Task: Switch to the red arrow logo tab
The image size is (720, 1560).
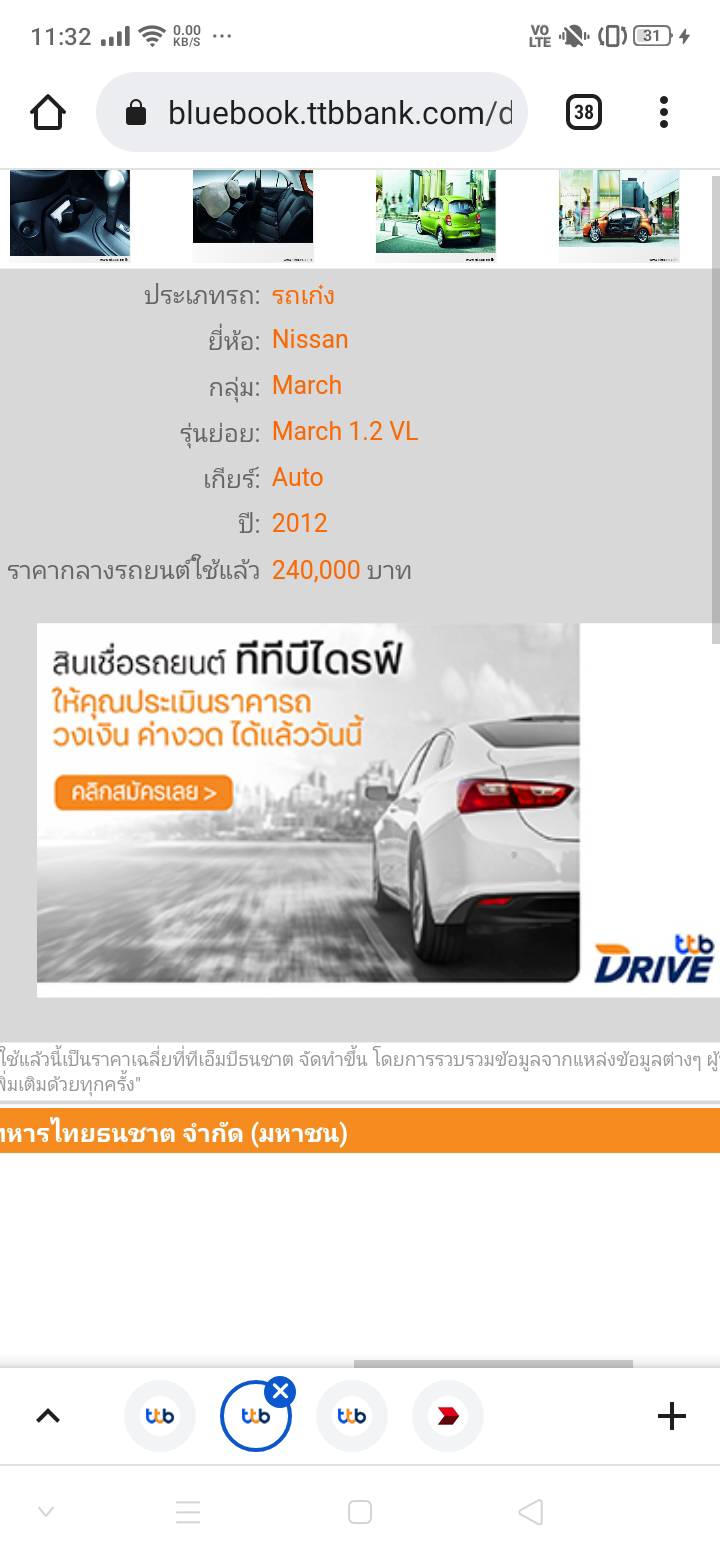Action: (448, 1416)
